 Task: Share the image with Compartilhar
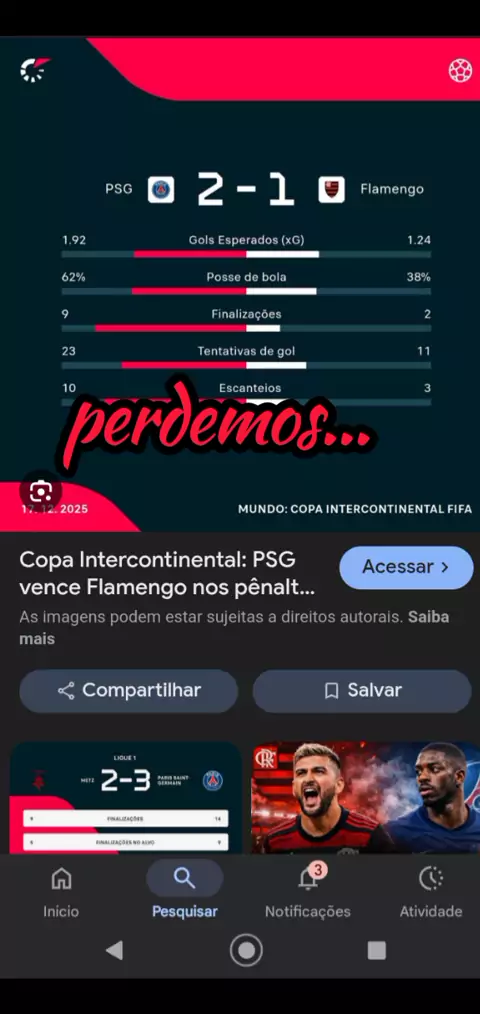tap(129, 691)
